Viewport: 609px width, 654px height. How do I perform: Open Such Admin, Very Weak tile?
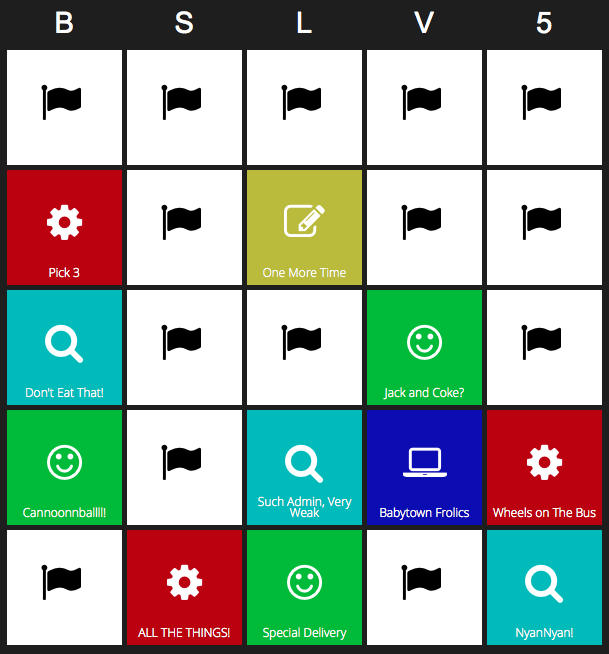point(304,467)
